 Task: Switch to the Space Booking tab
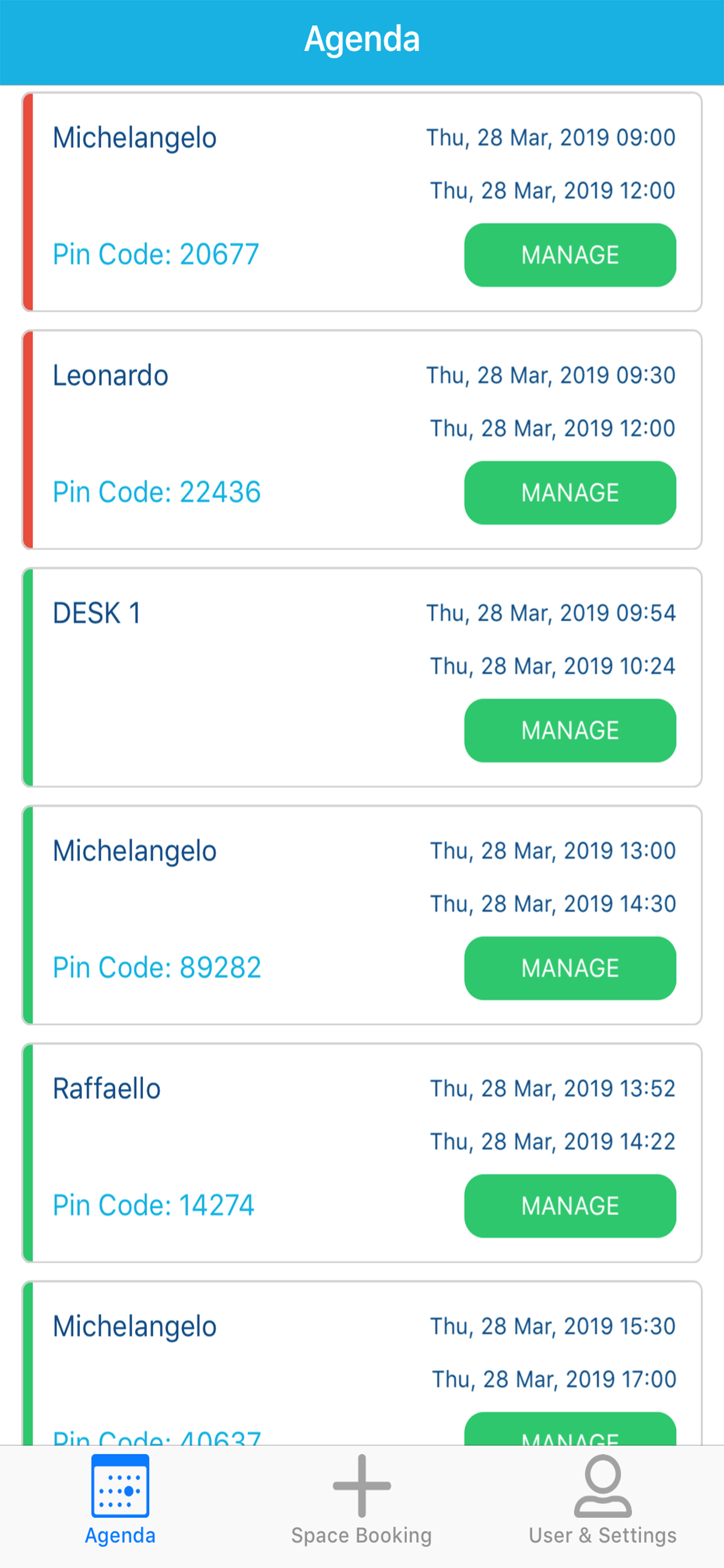click(361, 1501)
